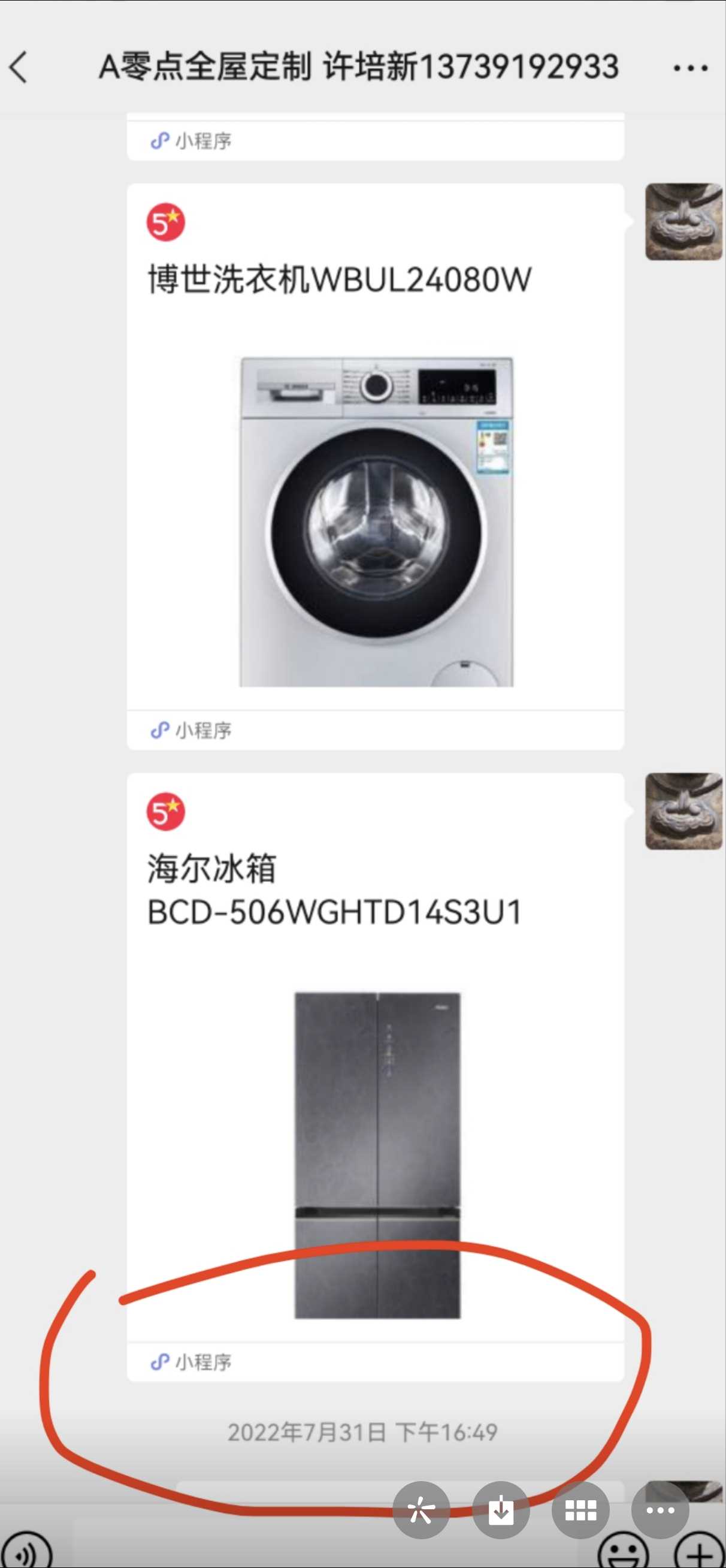Save the image with the download button

point(501,1510)
